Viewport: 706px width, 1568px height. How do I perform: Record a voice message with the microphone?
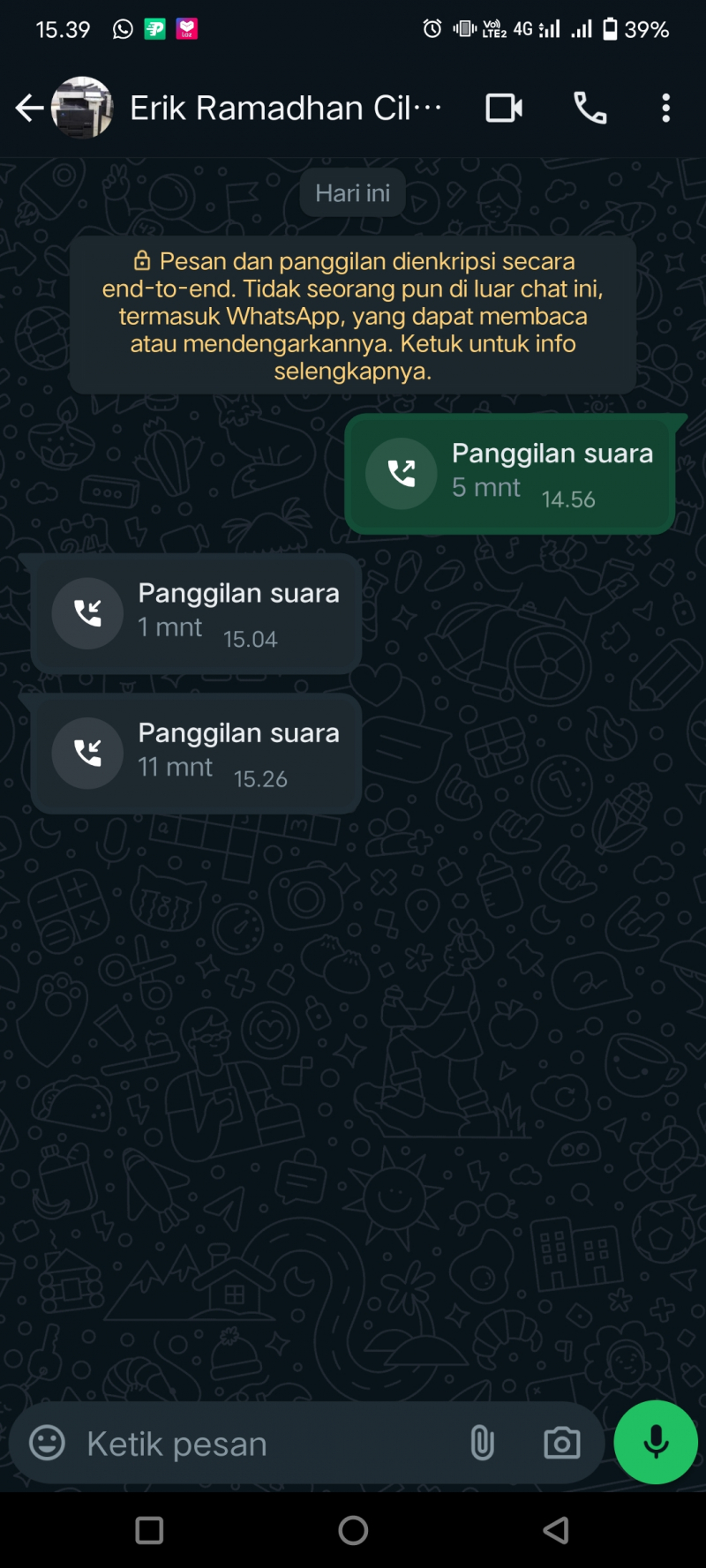coord(656,1443)
